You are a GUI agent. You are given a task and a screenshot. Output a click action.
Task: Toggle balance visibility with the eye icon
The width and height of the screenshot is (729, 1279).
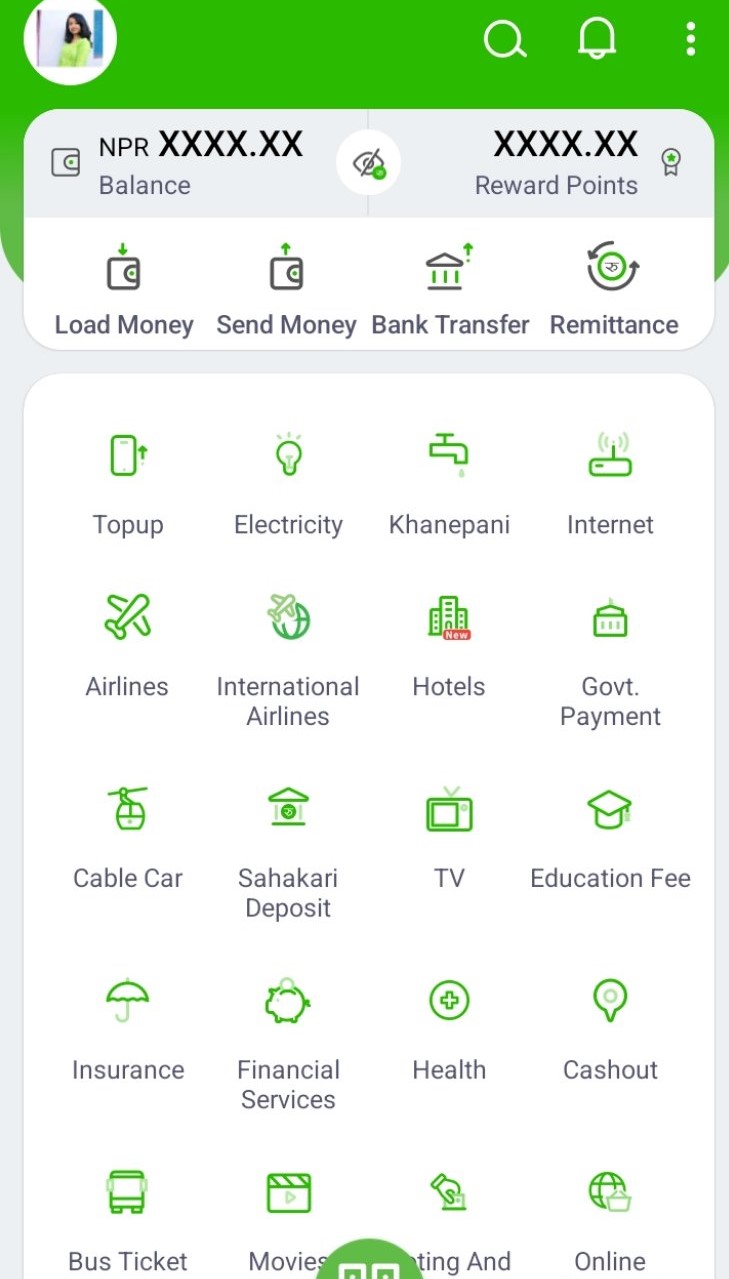[x=370, y=163]
